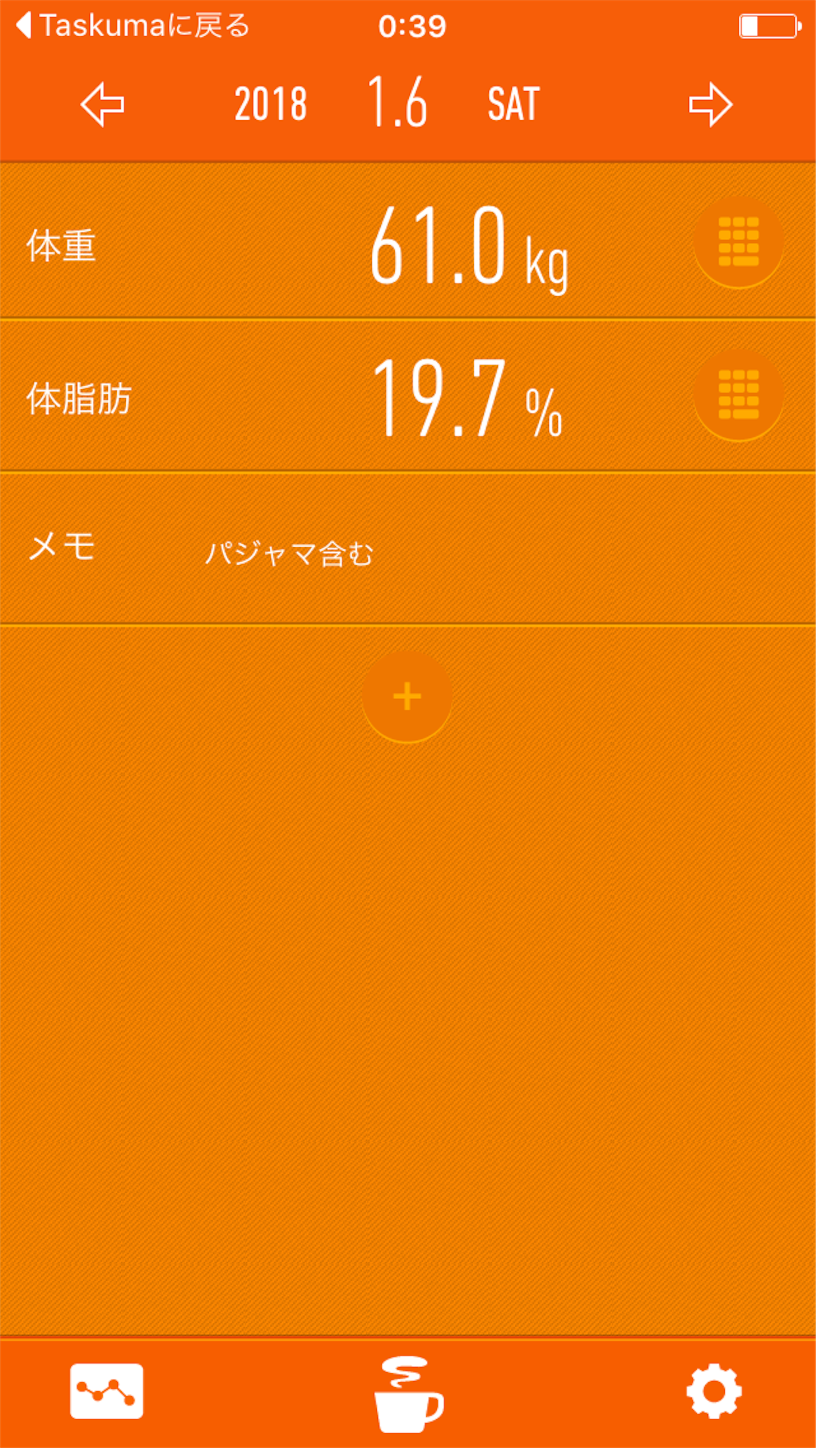Go to the previous day with left arrow
This screenshot has width=816, height=1448.
pos(102,104)
